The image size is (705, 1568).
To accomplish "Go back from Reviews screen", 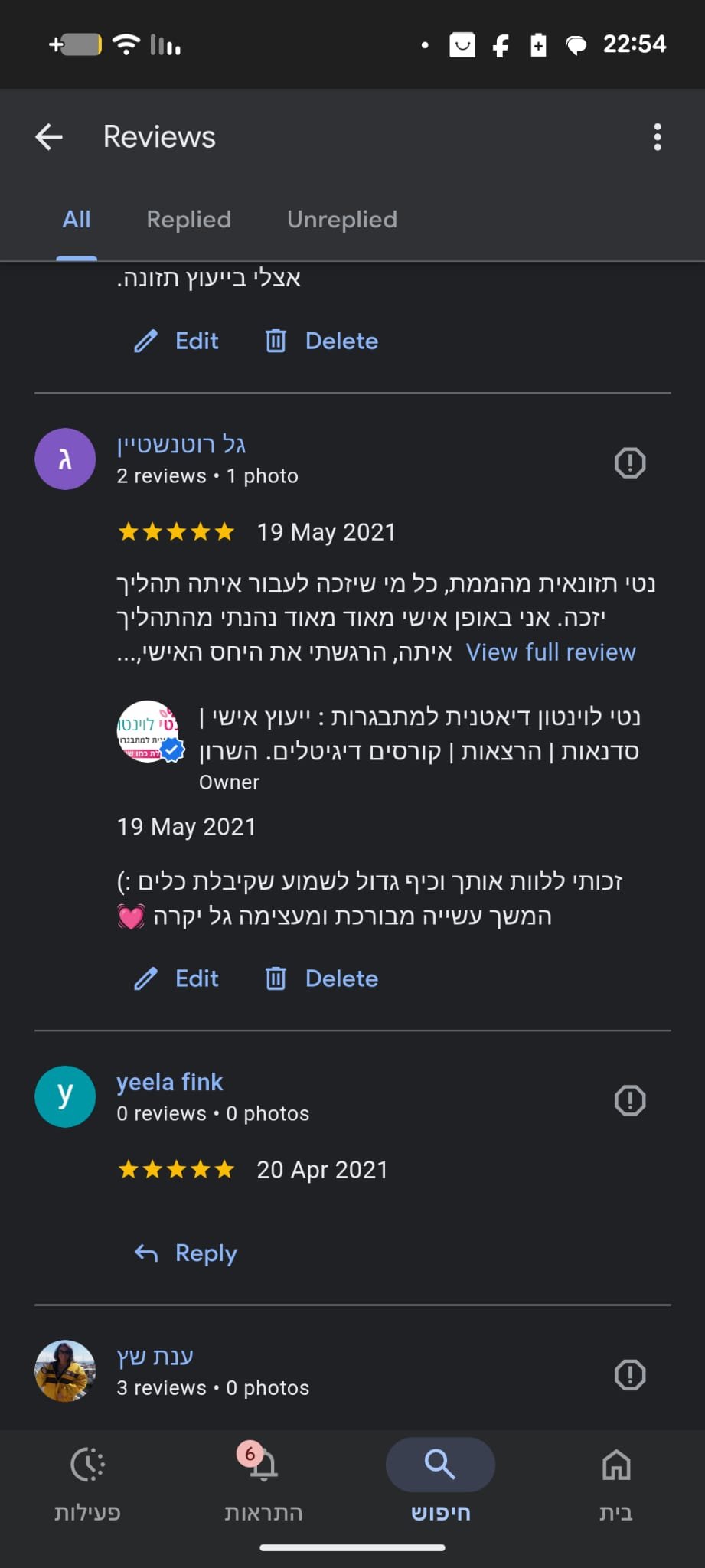I will tap(49, 137).
